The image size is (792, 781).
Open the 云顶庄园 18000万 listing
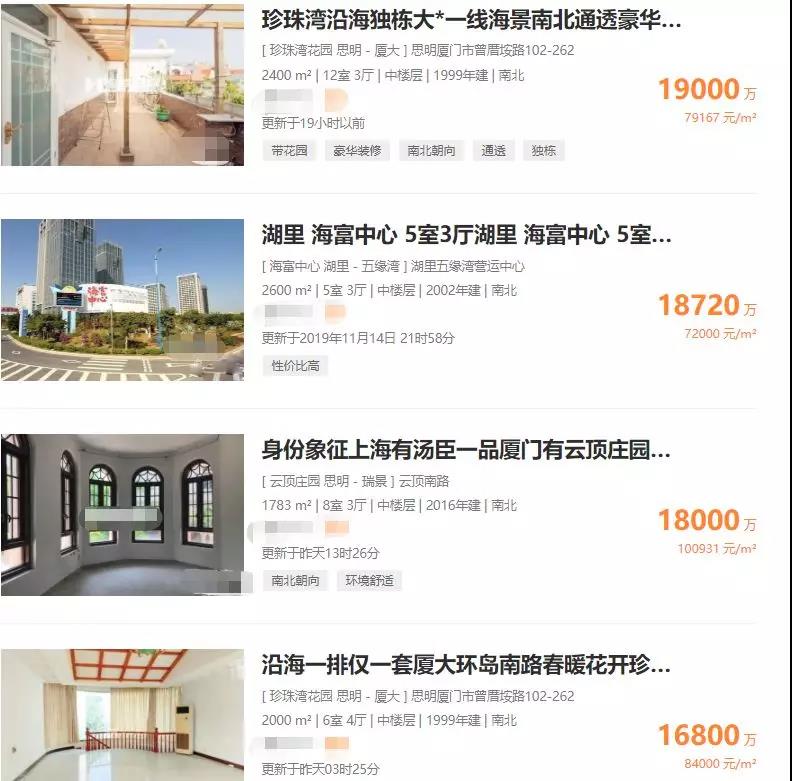tap(466, 451)
